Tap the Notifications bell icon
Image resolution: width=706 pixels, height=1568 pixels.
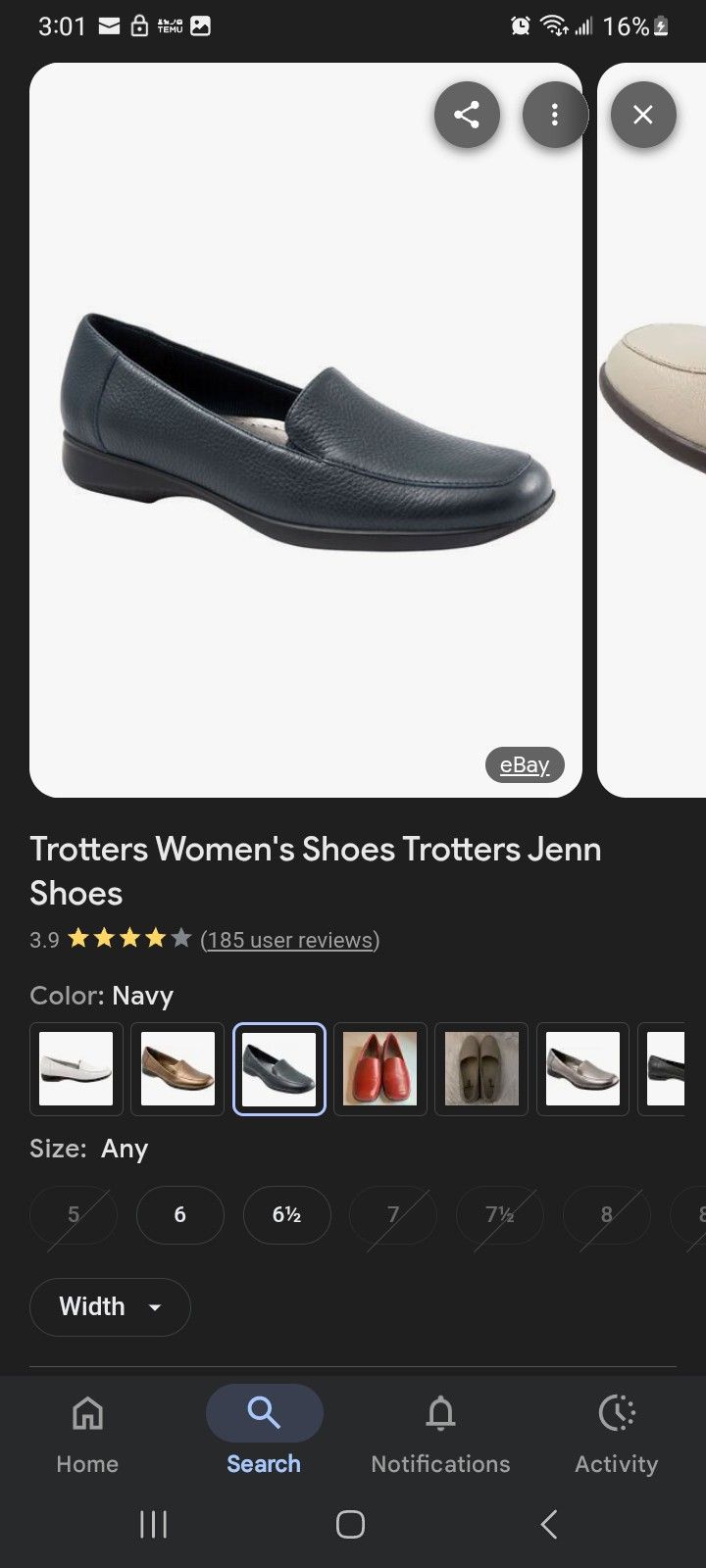pyautogui.click(x=439, y=1413)
